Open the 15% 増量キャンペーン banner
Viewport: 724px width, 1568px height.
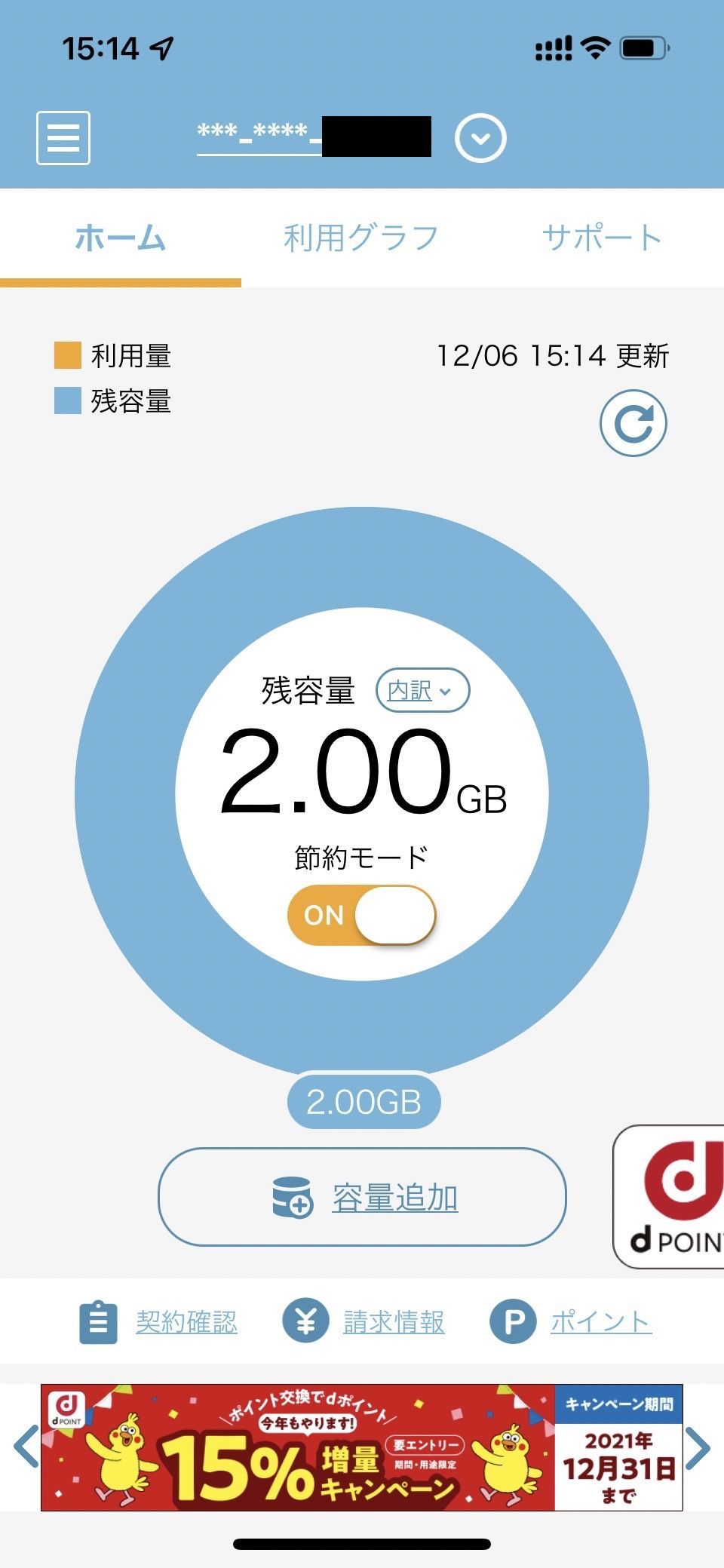(x=362, y=1447)
